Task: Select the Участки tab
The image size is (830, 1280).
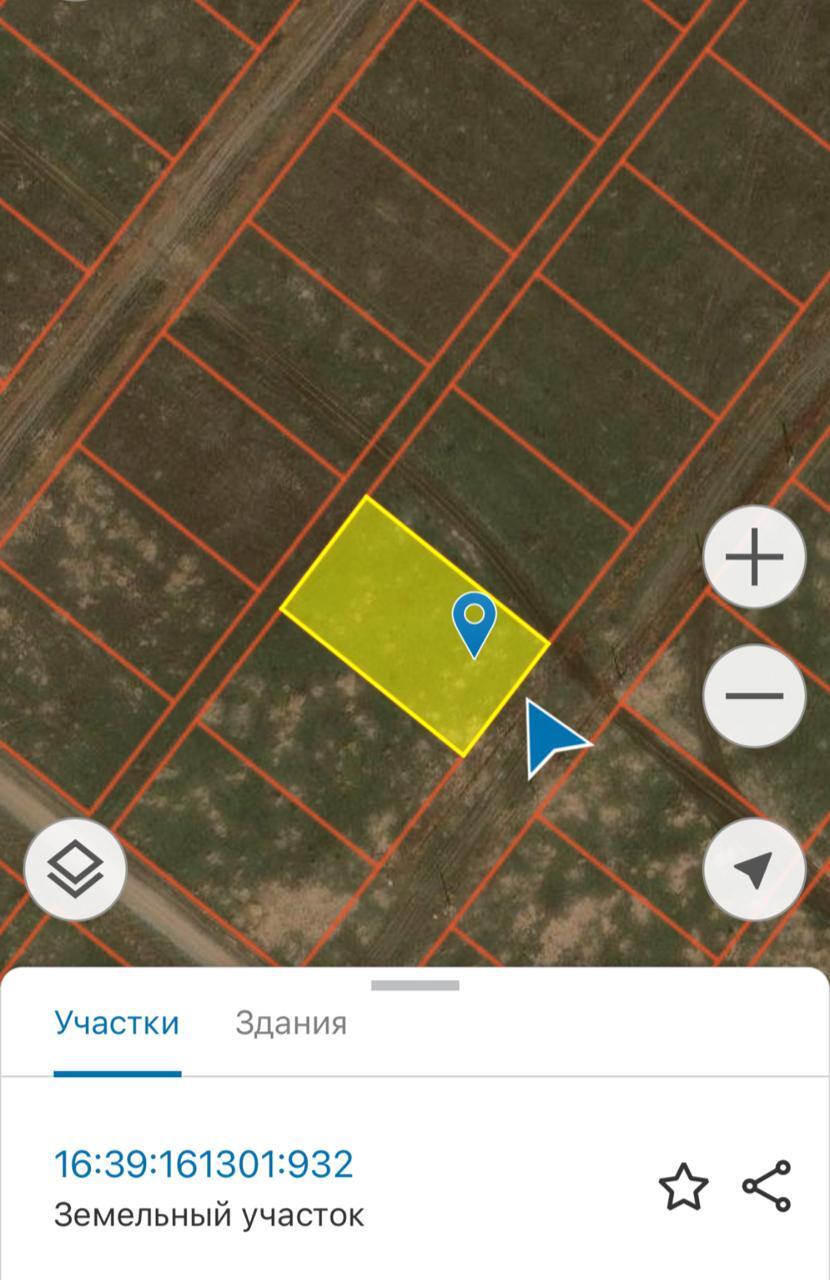Action: pyautogui.click(x=117, y=1023)
